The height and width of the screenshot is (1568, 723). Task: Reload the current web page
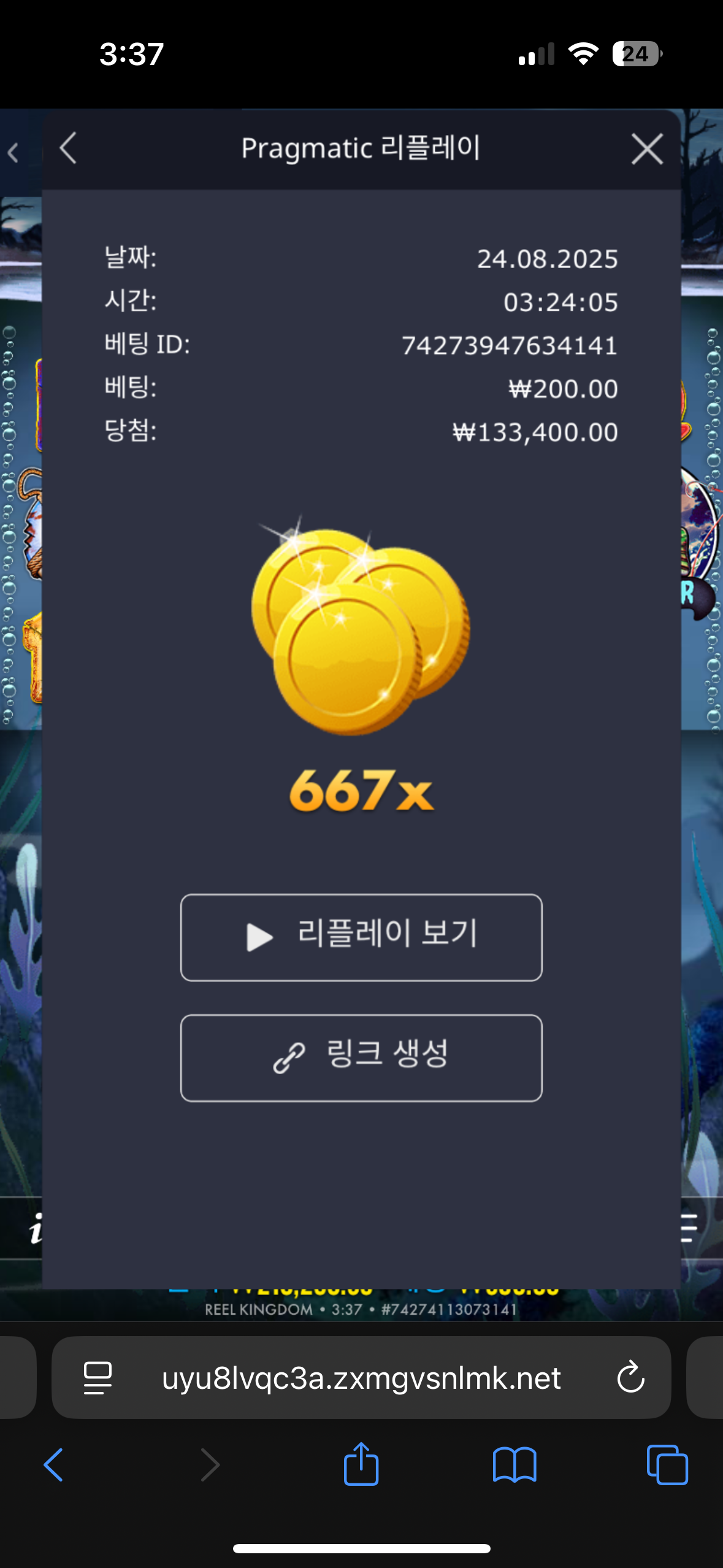(630, 1378)
